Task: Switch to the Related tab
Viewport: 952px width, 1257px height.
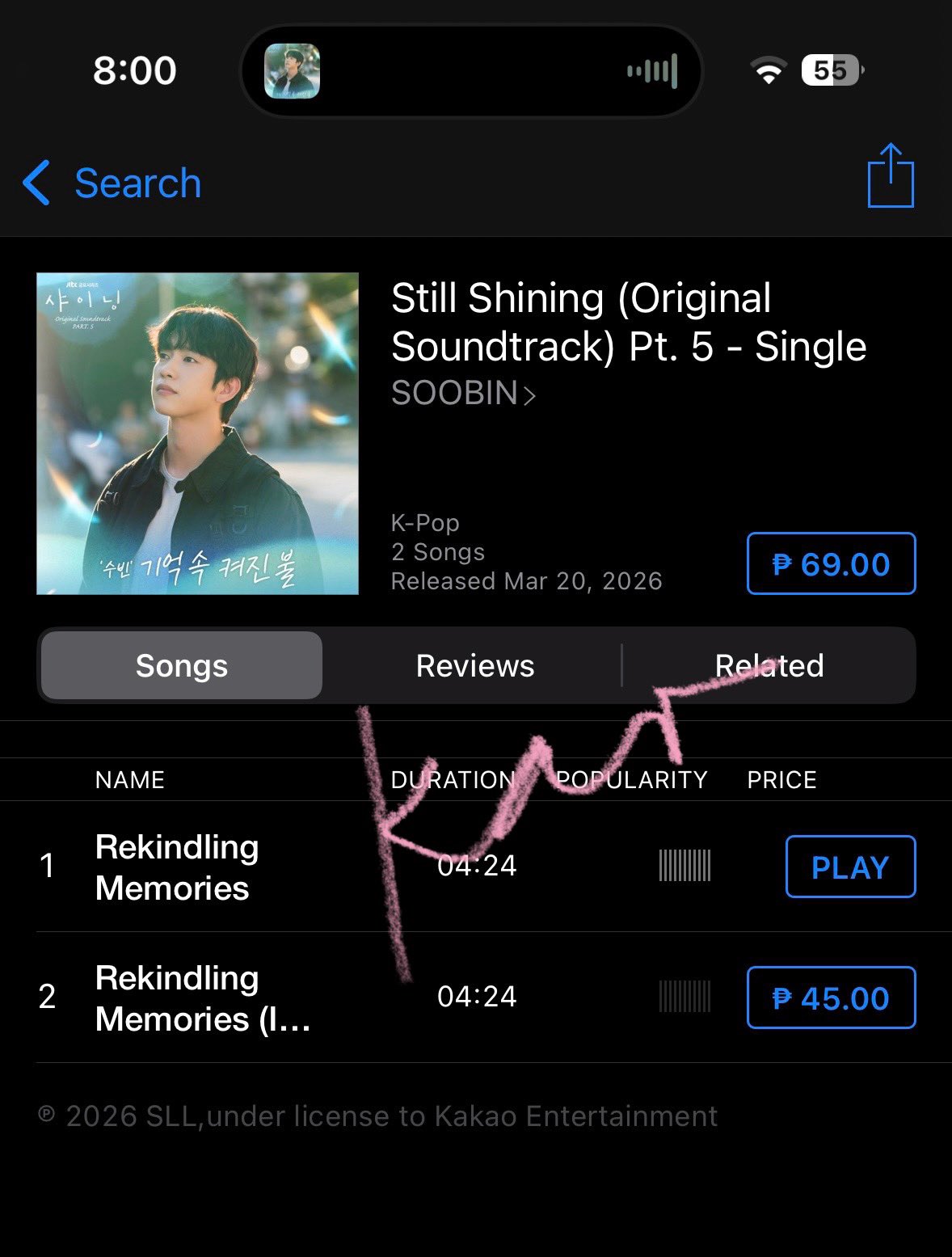Action: click(x=769, y=666)
